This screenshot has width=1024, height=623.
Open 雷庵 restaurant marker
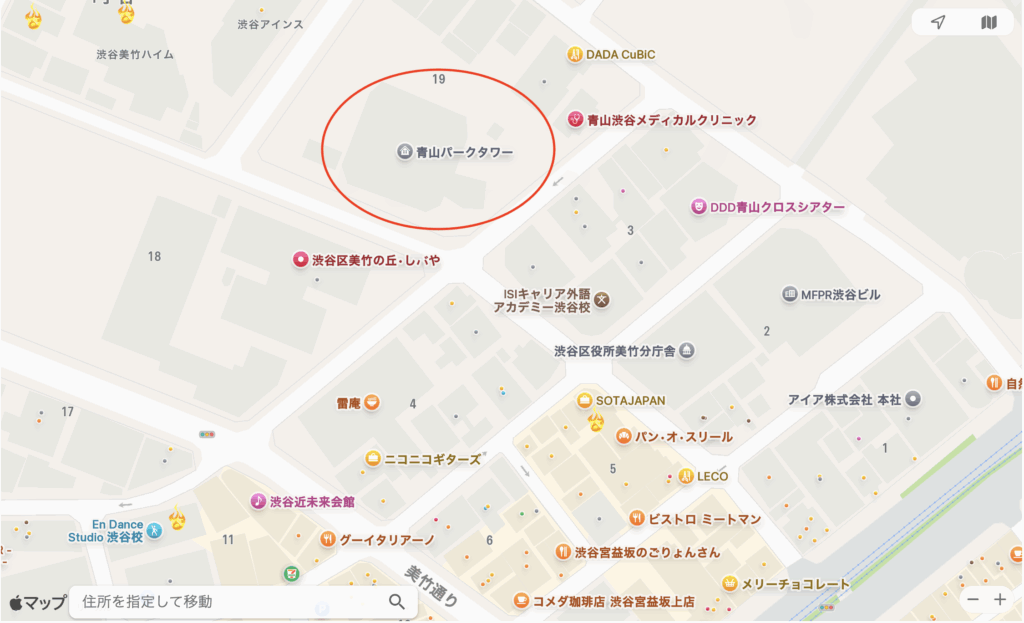pos(371,403)
